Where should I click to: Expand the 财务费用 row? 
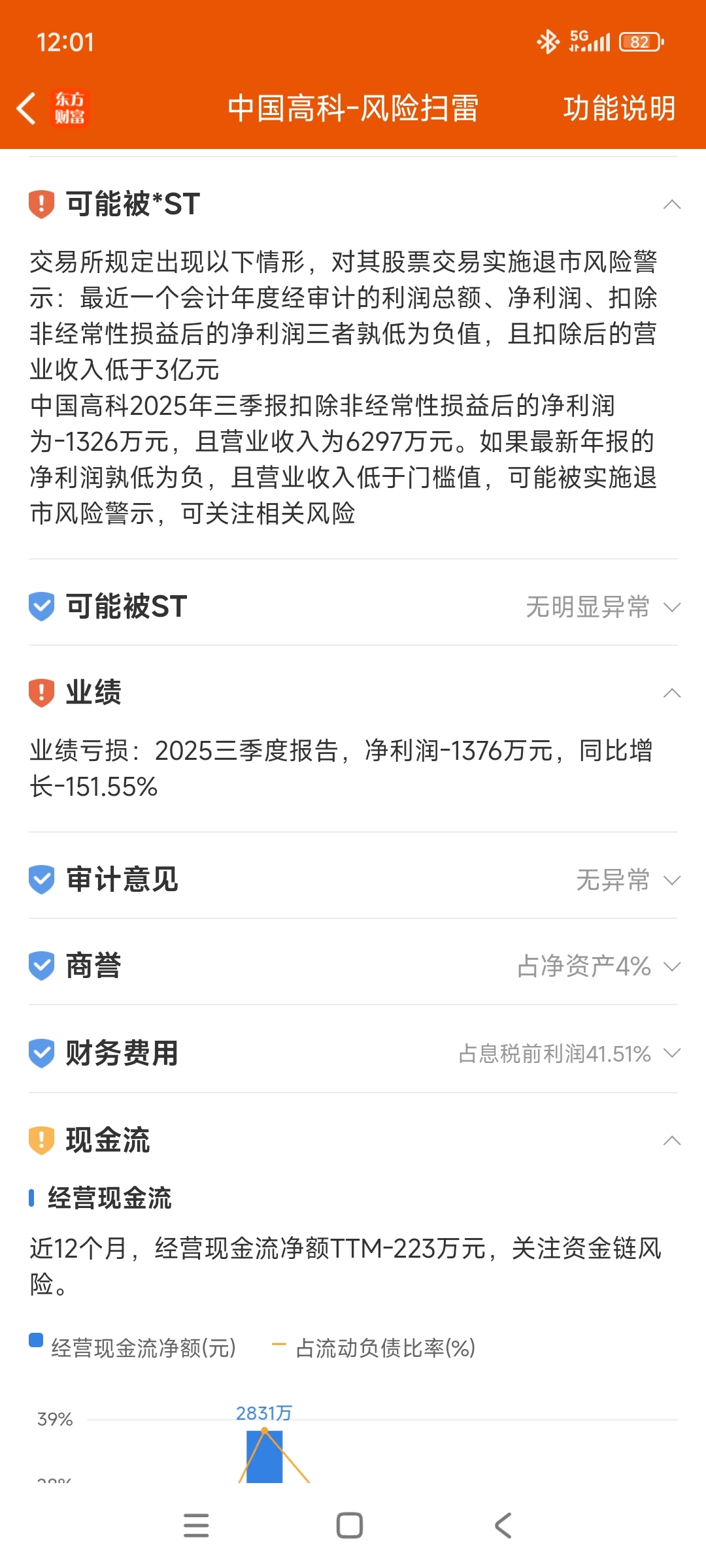(671, 1053)
